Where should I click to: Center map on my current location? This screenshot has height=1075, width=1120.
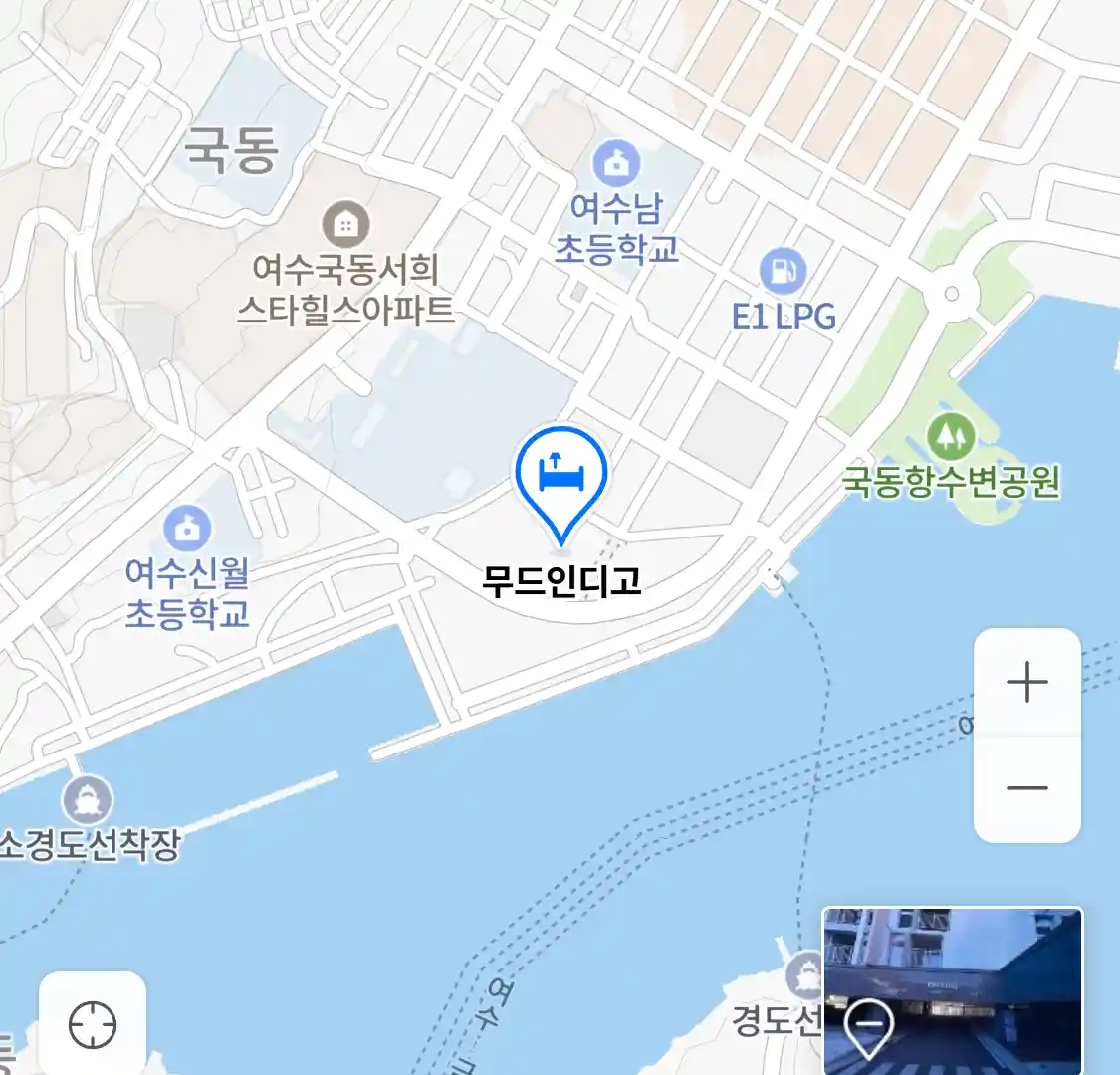point(93,1025)
